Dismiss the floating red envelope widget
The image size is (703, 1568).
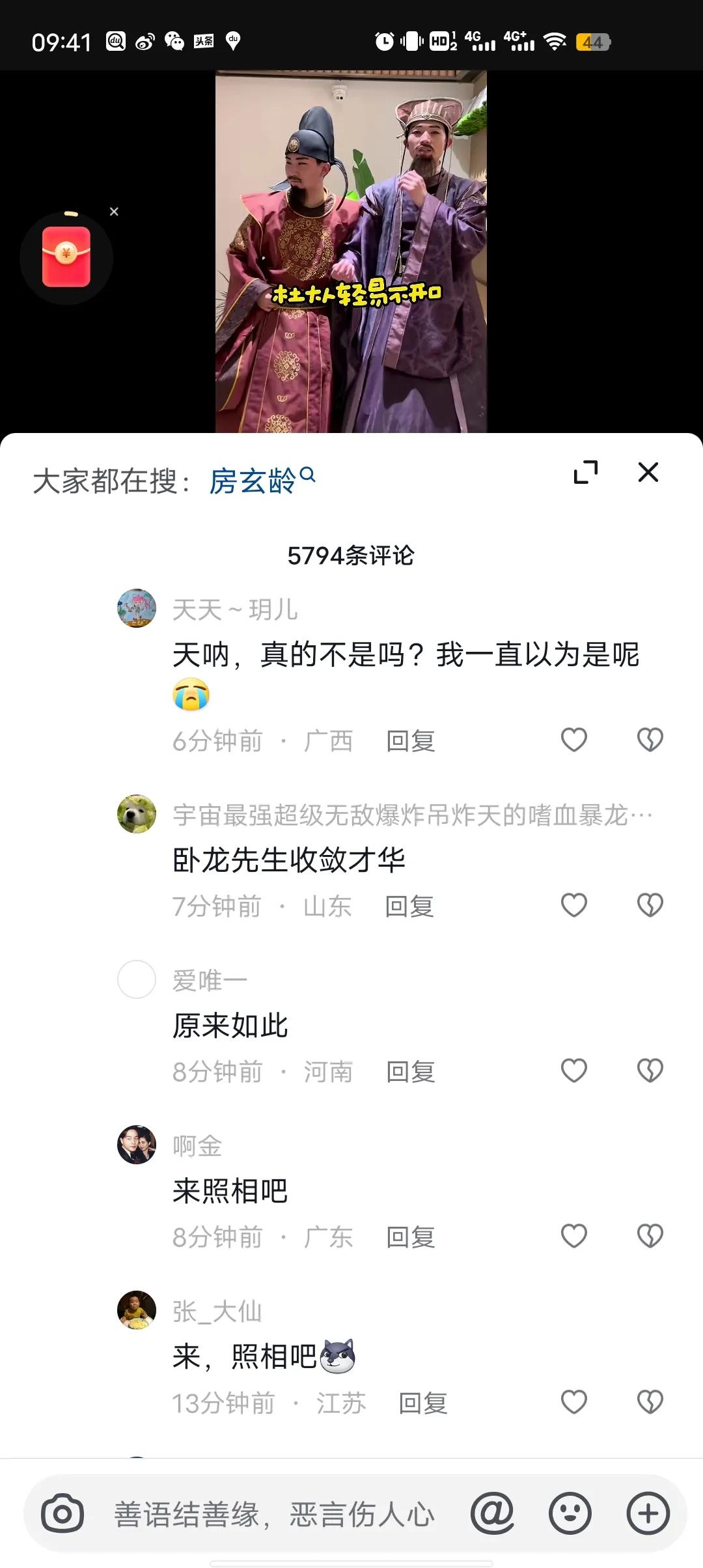coord(114,212)
